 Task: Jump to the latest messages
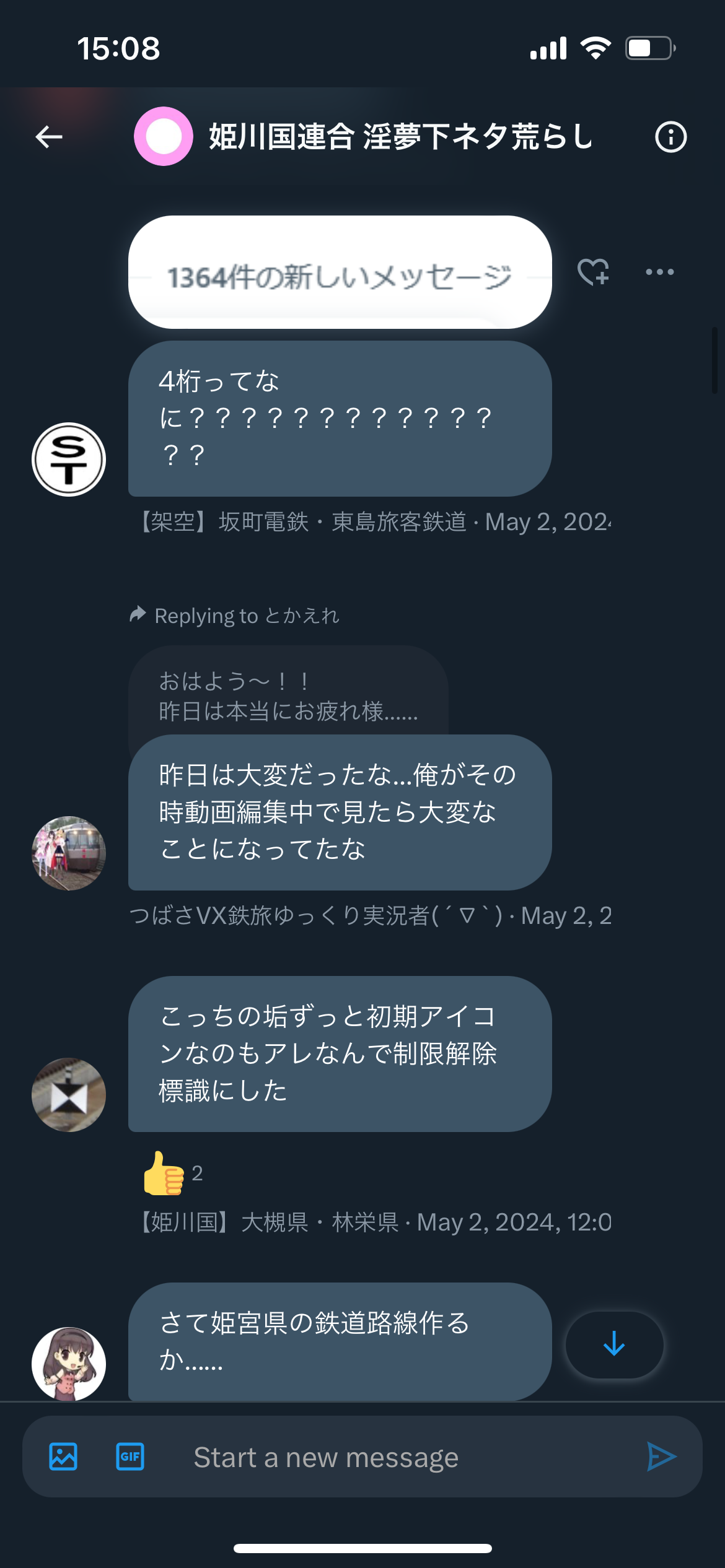614,1344
